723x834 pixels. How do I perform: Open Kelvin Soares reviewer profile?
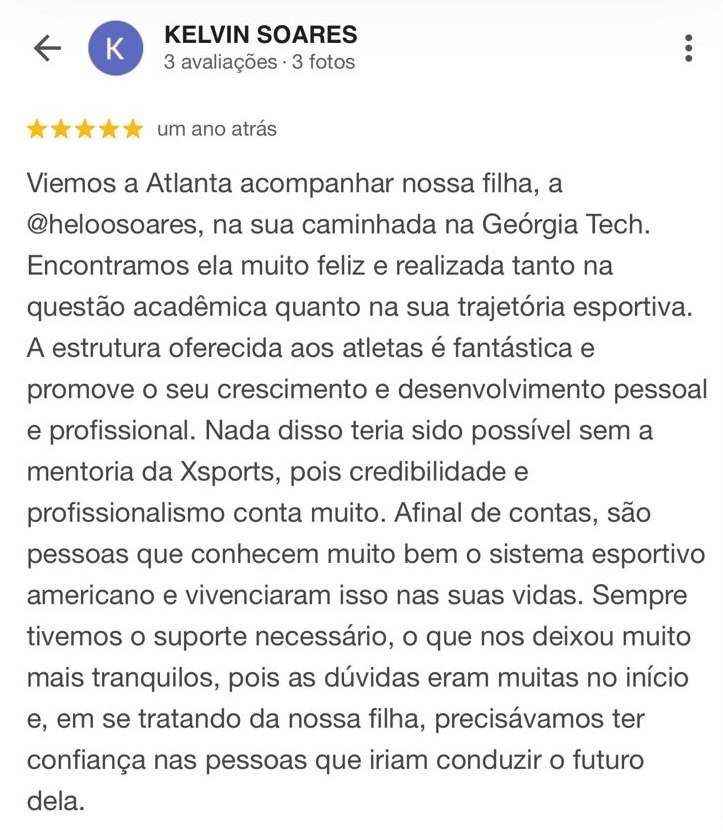(260, 36)
